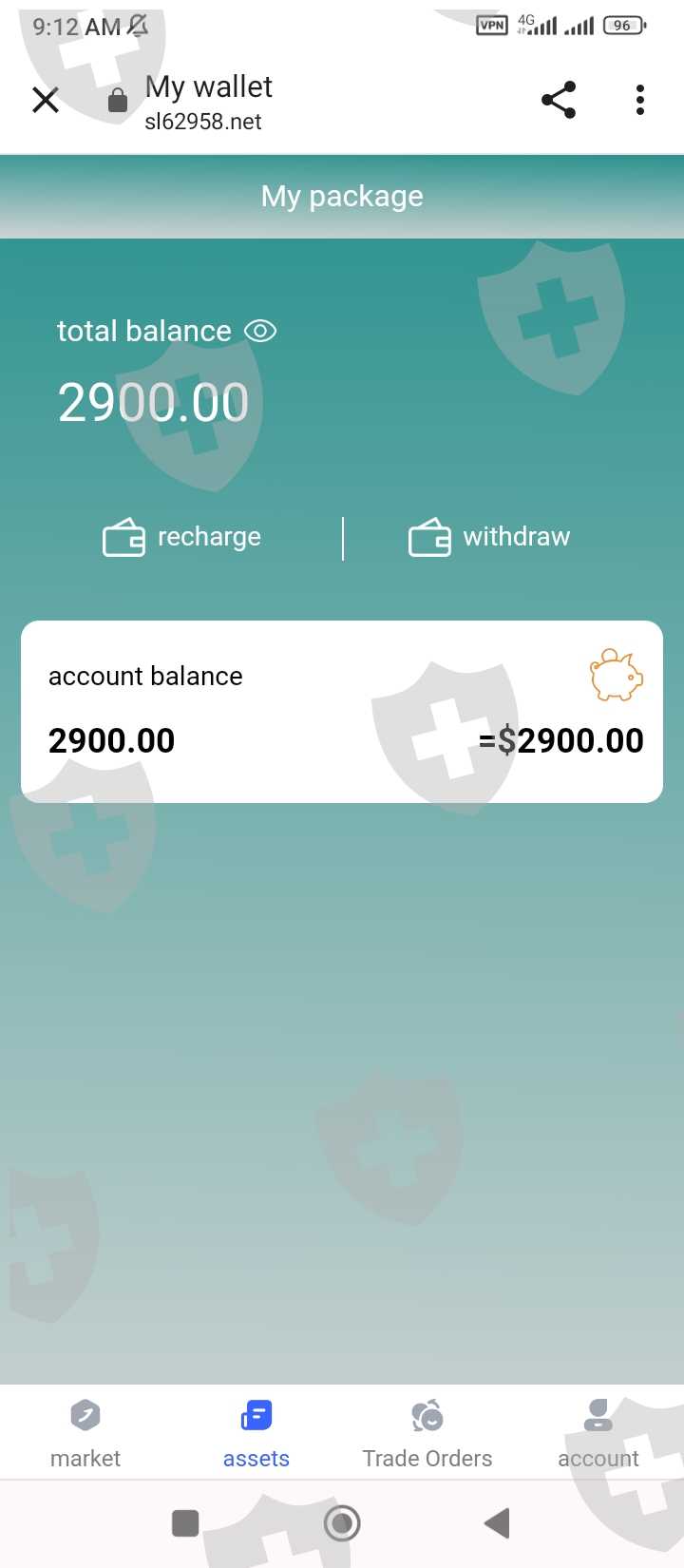Switch to the market tab
684x1568 pixels.
pos(85,1433)
